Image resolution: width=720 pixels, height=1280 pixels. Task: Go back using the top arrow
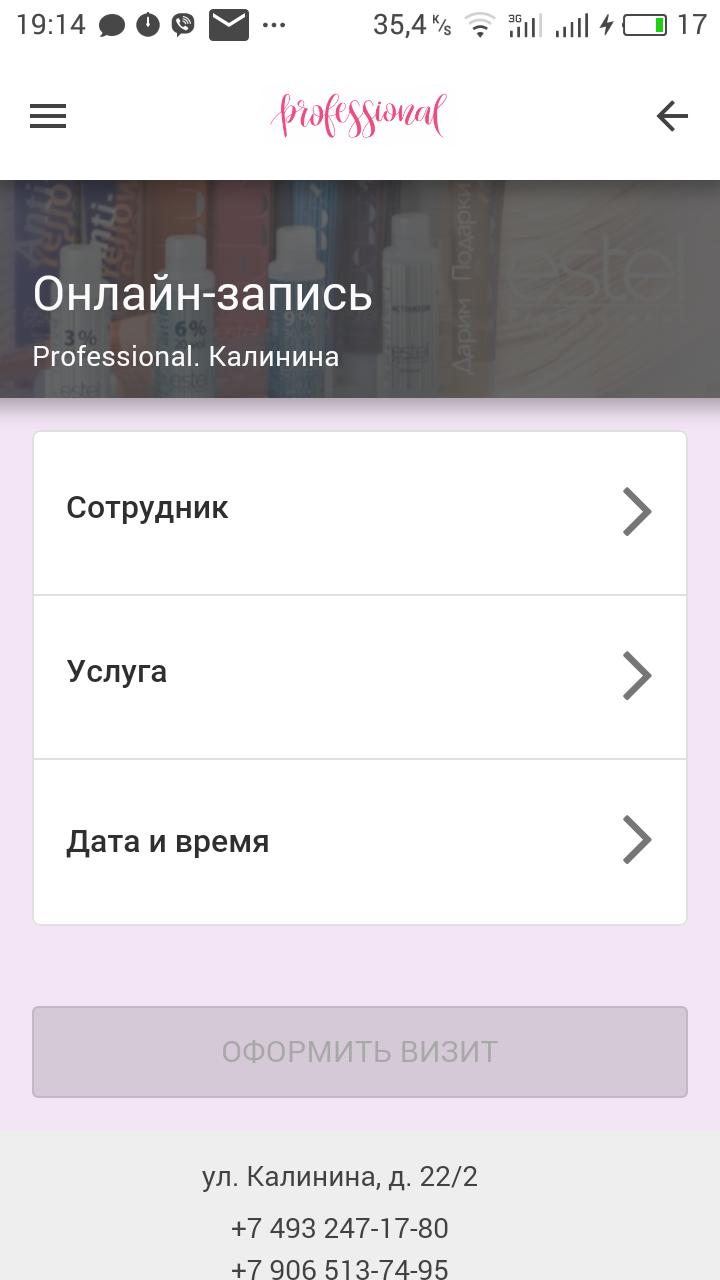pos(672,117)
